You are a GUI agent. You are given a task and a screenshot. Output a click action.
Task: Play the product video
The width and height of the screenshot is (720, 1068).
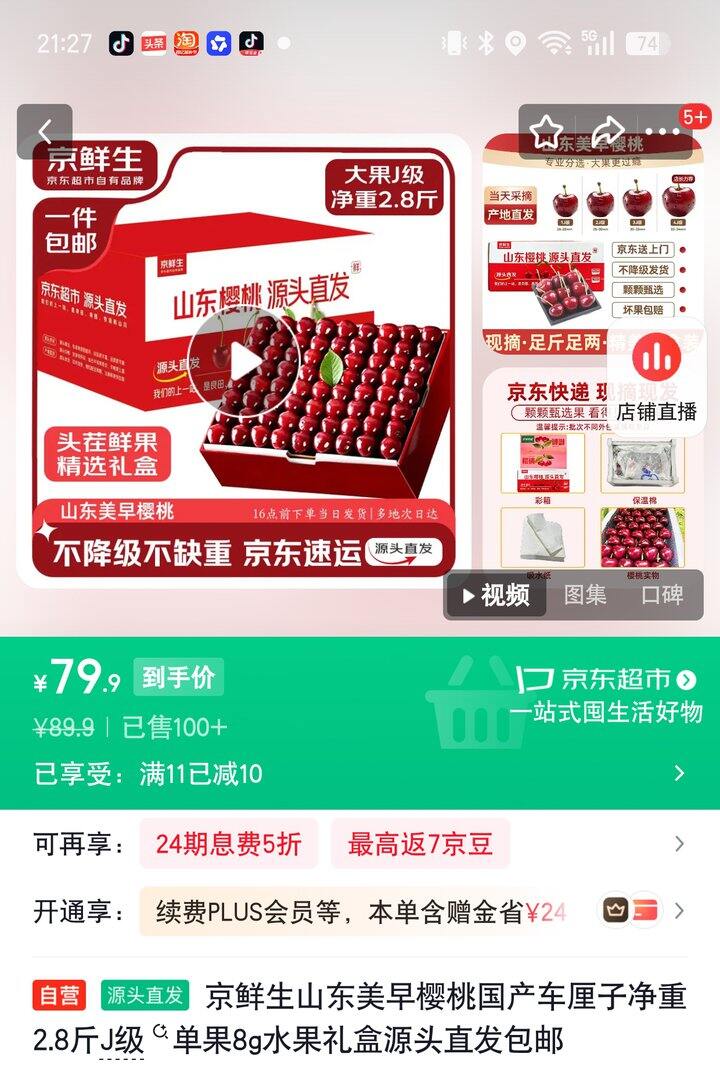coord(243,363)
